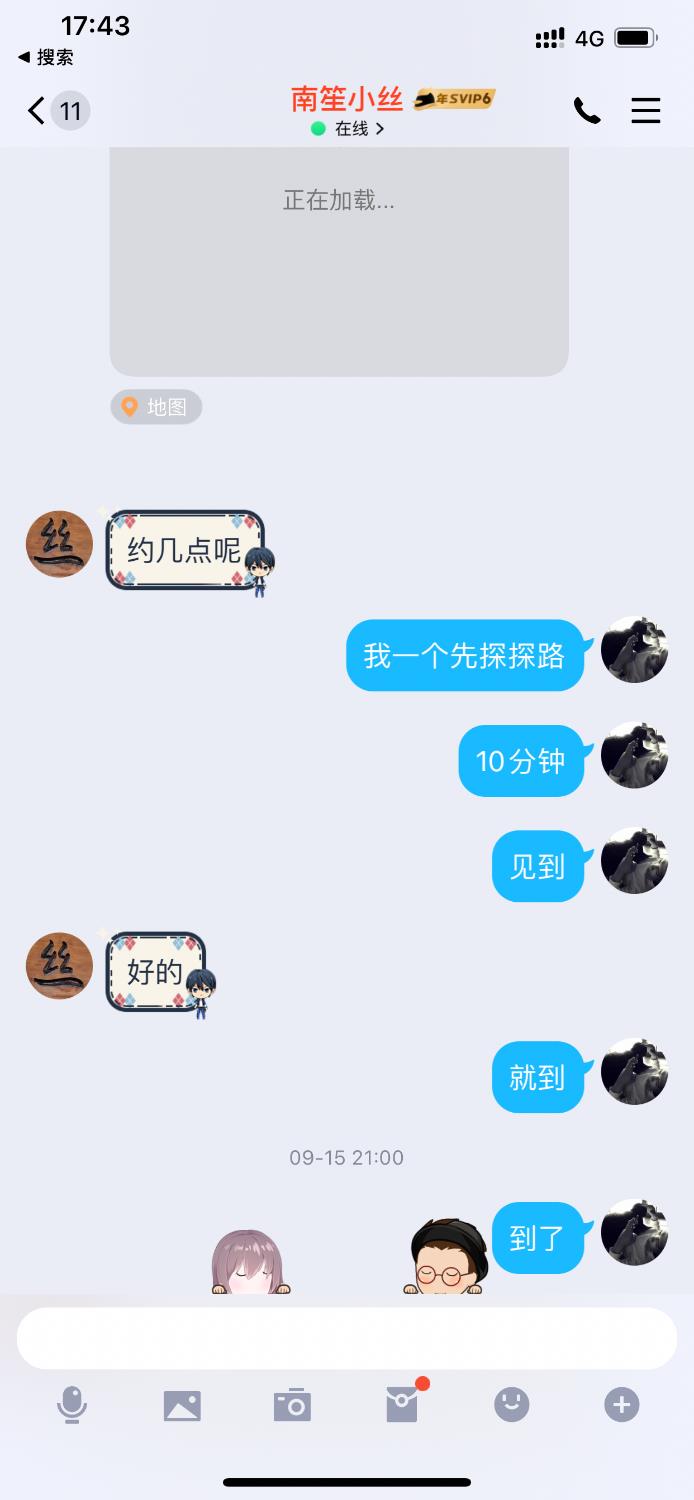Tap the message text input field

tap(347, 1338)
